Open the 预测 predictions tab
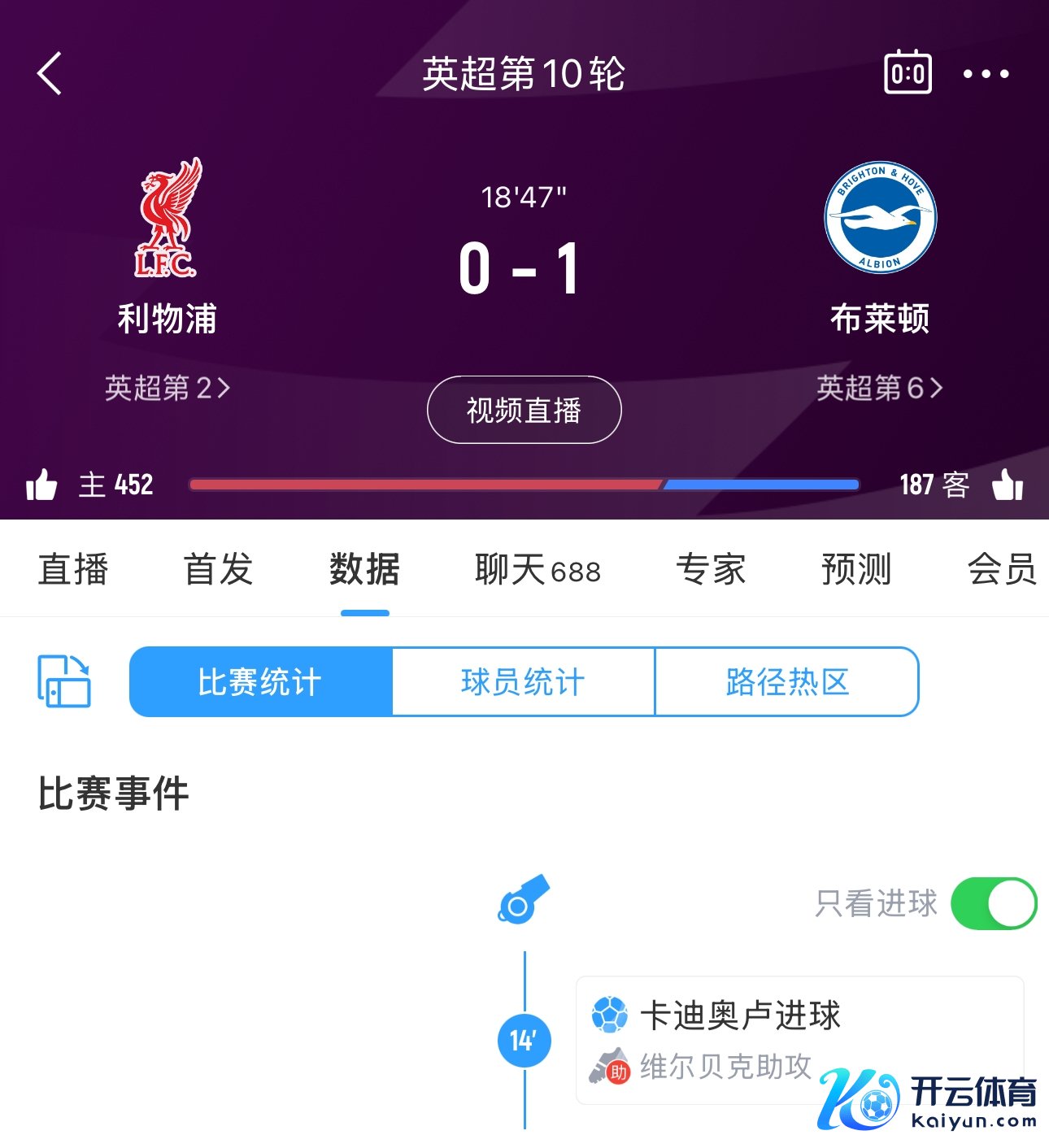 point(856,569)
